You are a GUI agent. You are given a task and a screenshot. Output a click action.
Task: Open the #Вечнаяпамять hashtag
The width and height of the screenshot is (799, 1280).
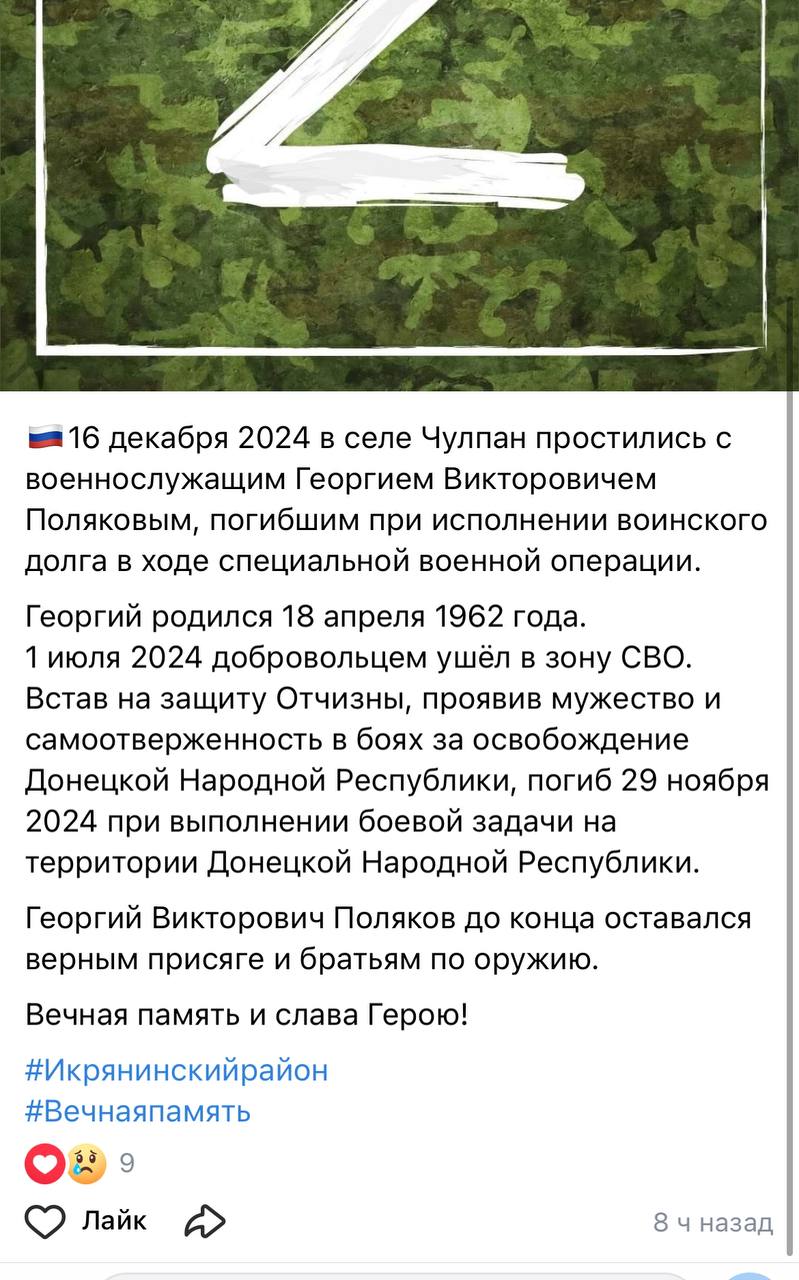(137, 1111)
